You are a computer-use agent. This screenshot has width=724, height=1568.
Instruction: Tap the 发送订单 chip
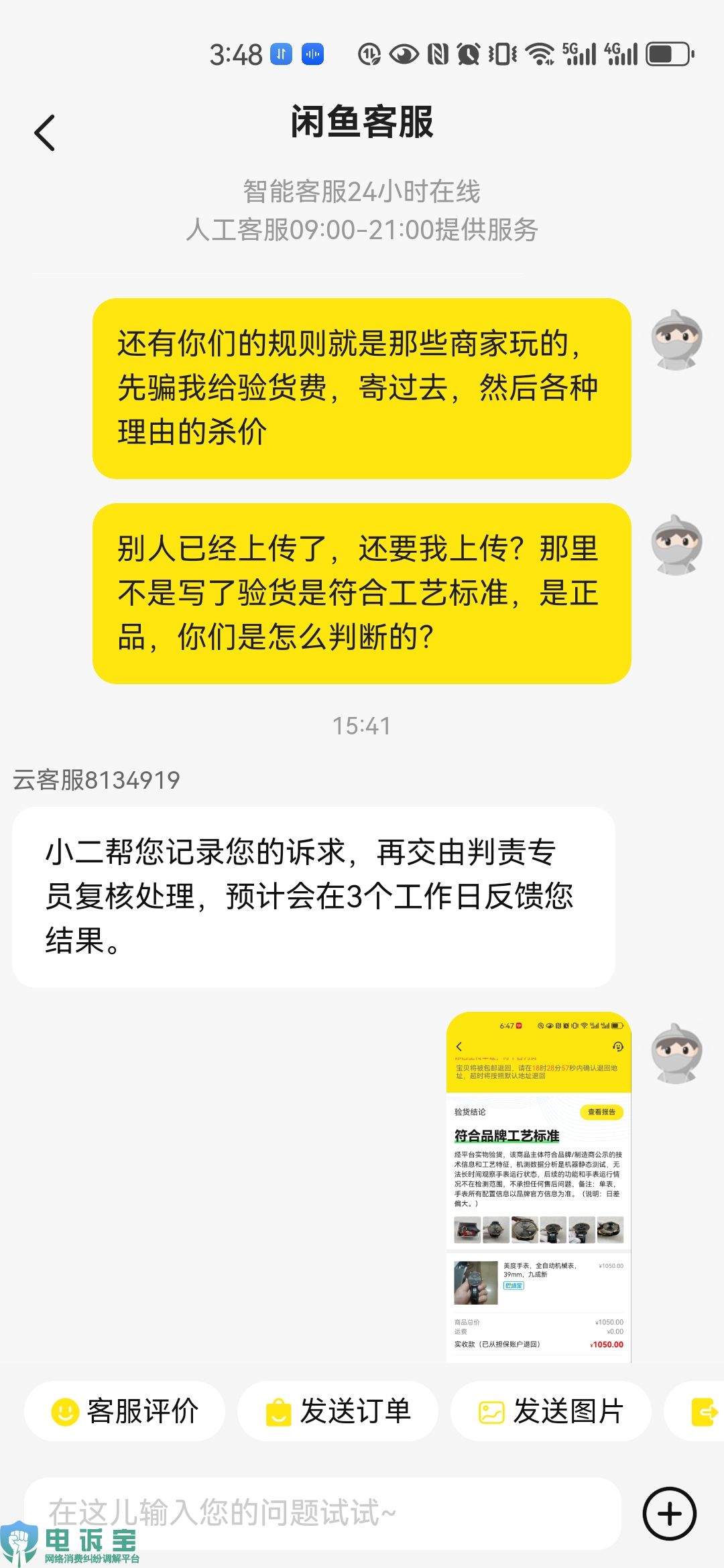338,1411
